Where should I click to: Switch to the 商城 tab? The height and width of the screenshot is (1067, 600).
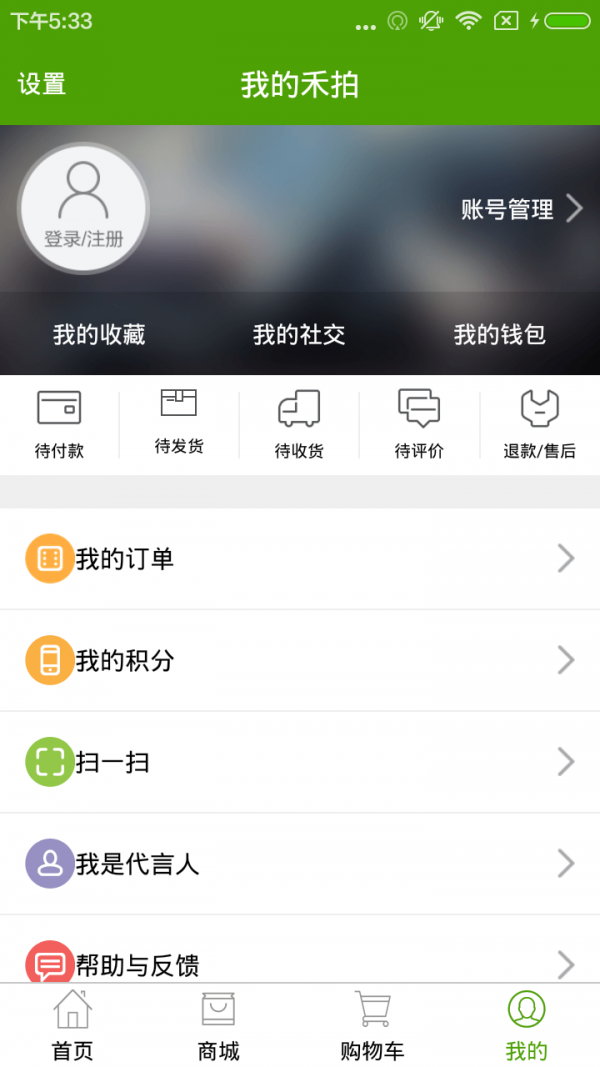click(x=218, y=1025)
